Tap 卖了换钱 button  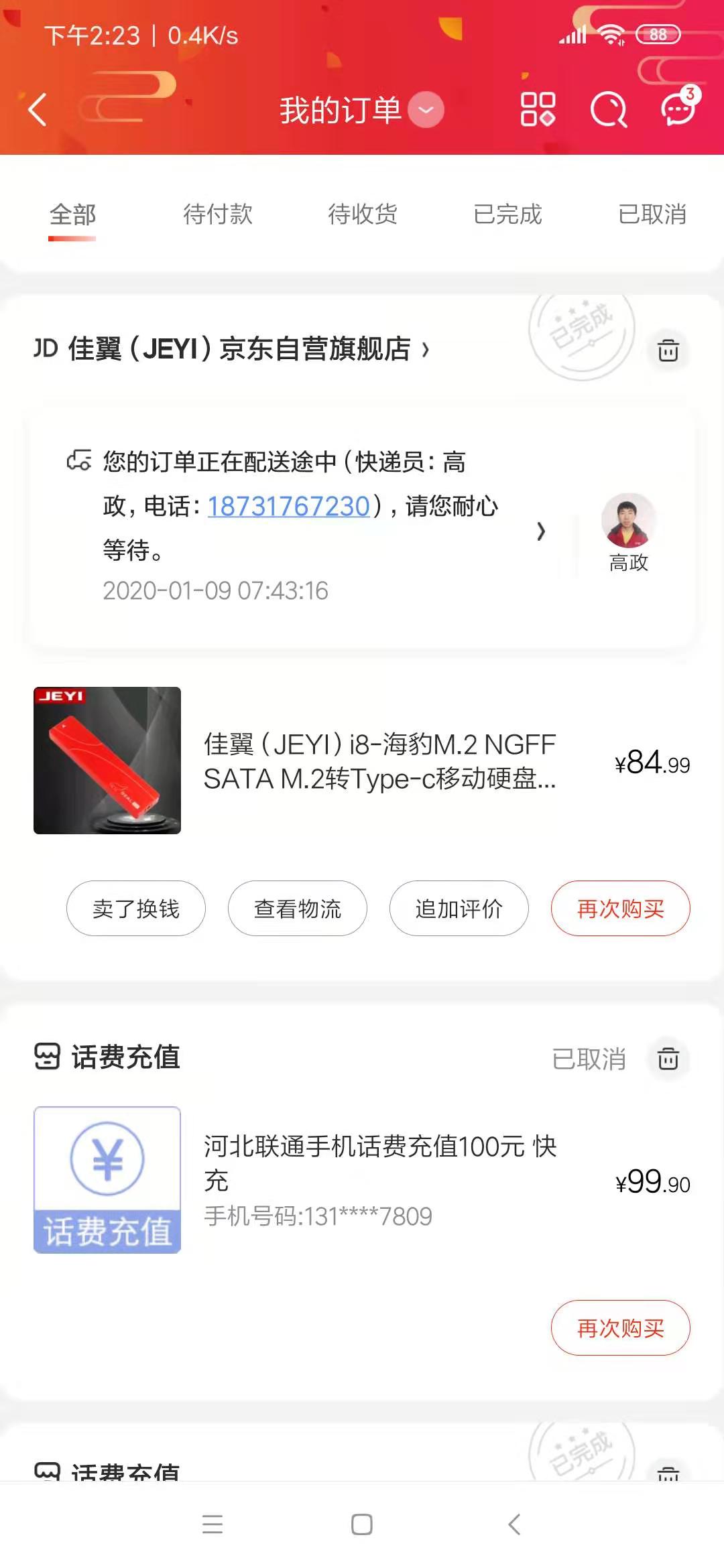pyautogui.click(x=136, y=909)
